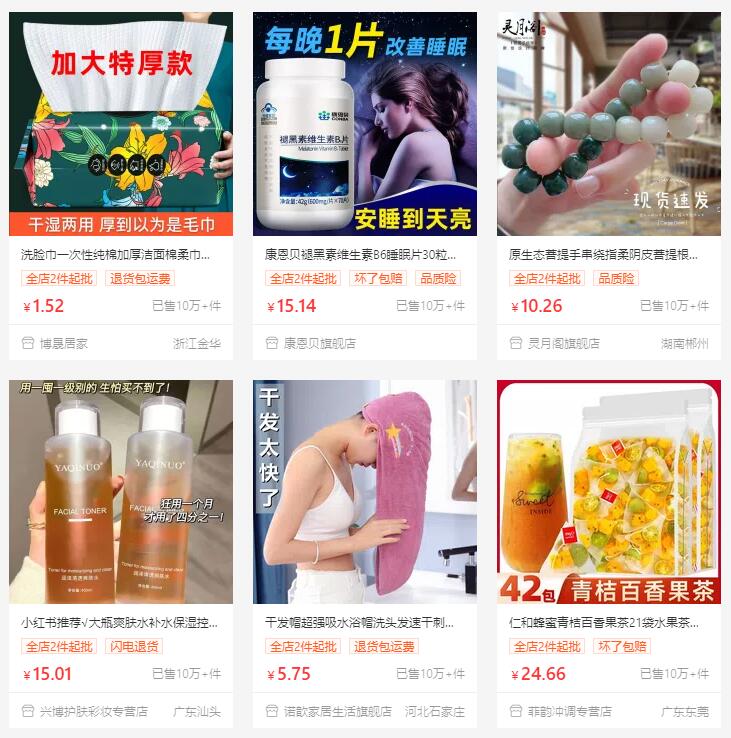Open the melatonin vitamin B6 tablets product
The image size is (731, 738).
tap(365, 124)
